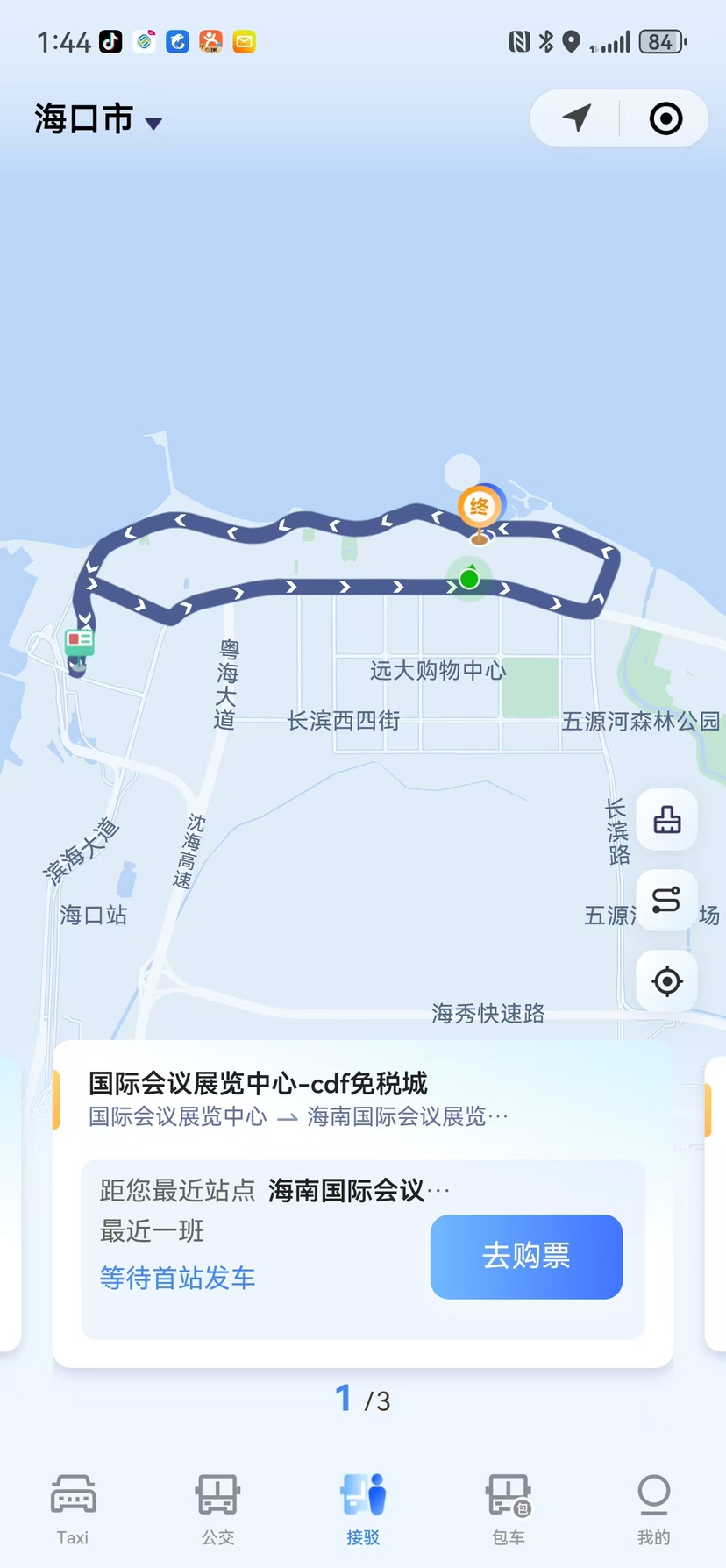Switch to the 公交 tab

[x=217, y=1508]
